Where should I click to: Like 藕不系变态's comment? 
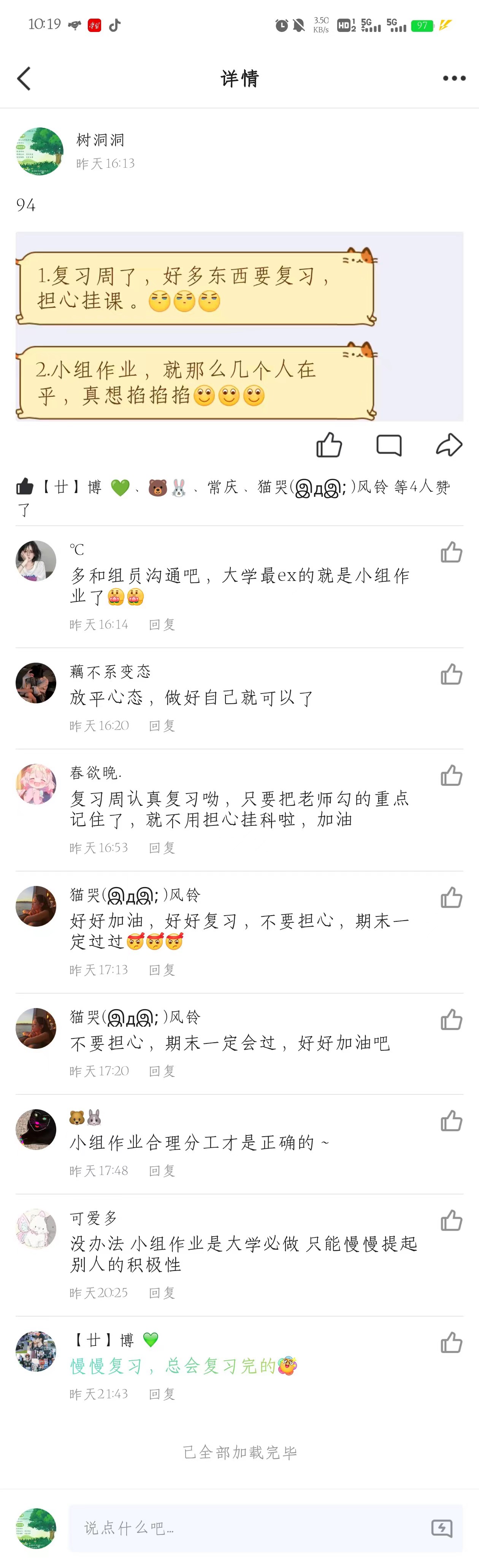coord(451,674)
